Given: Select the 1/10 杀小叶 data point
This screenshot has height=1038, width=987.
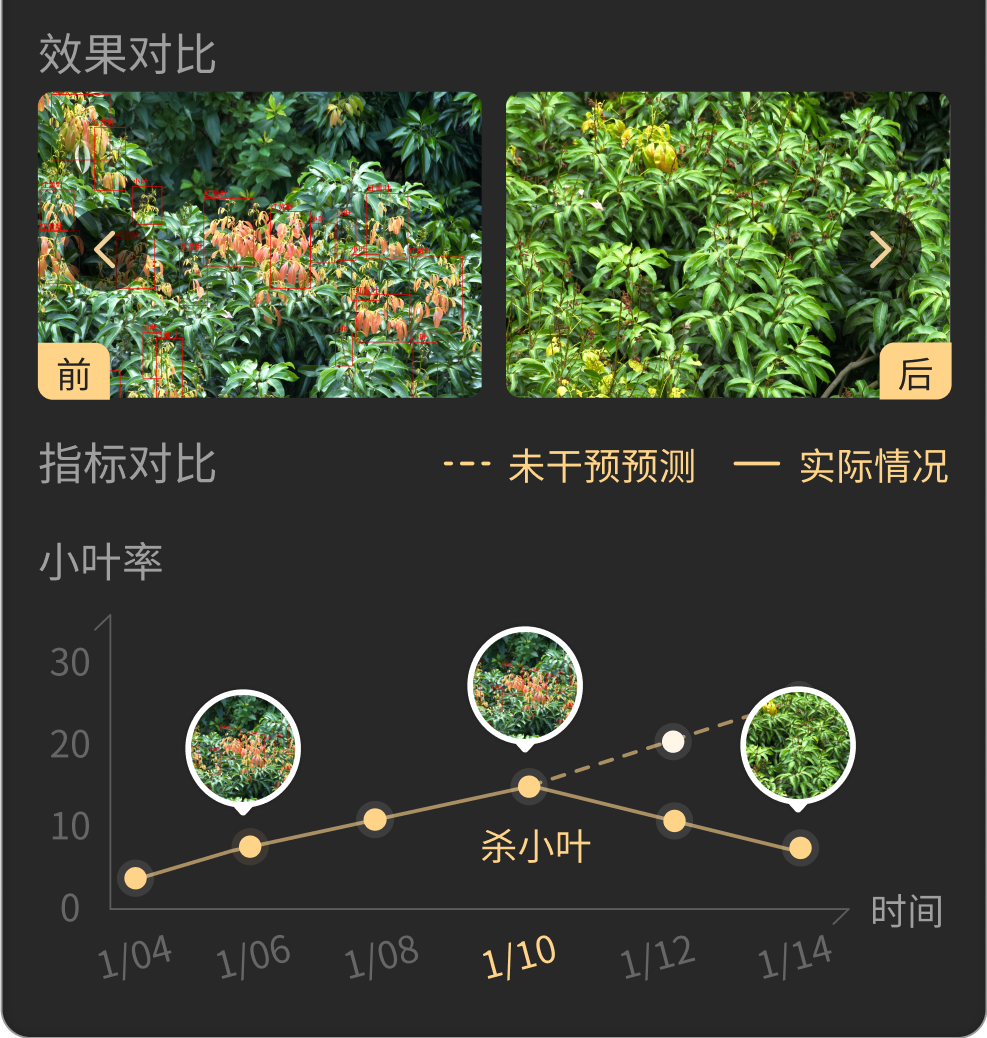Looking at the screenshot, I should click(529, 787).
